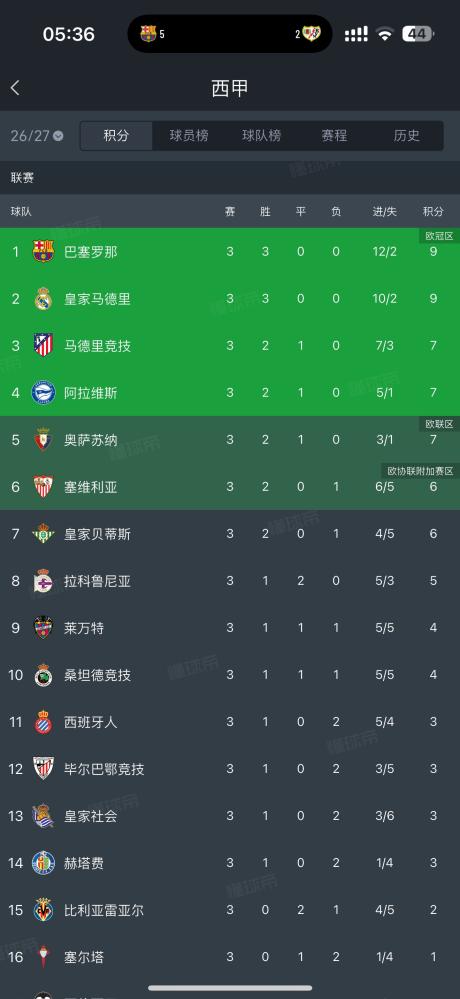Screen dimensions: 460x999
Task: Select the 积分 tab
Action: click(117, 136)
